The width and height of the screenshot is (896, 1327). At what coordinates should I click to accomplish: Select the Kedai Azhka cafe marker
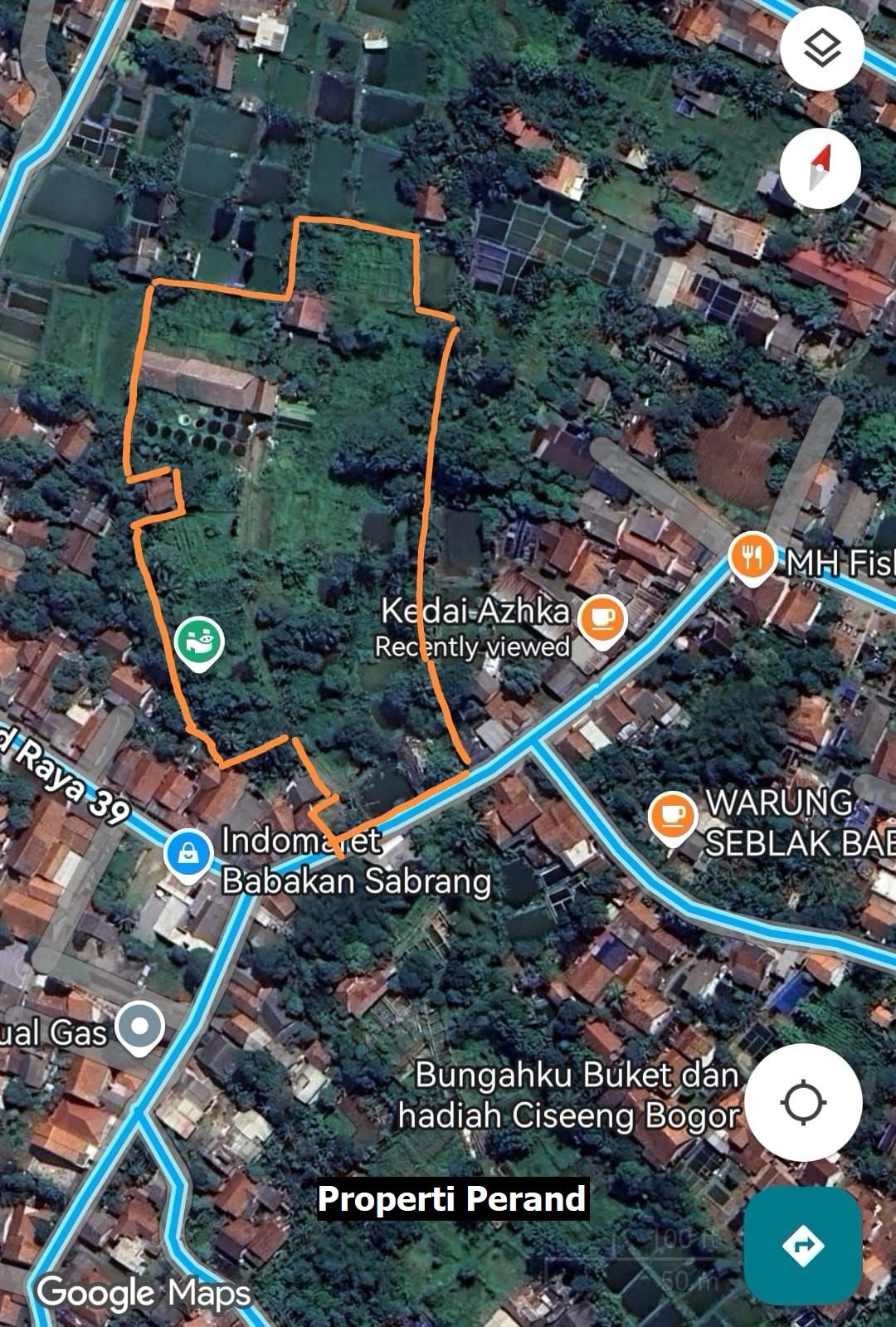pyautogui.click(x=602, y=619)
